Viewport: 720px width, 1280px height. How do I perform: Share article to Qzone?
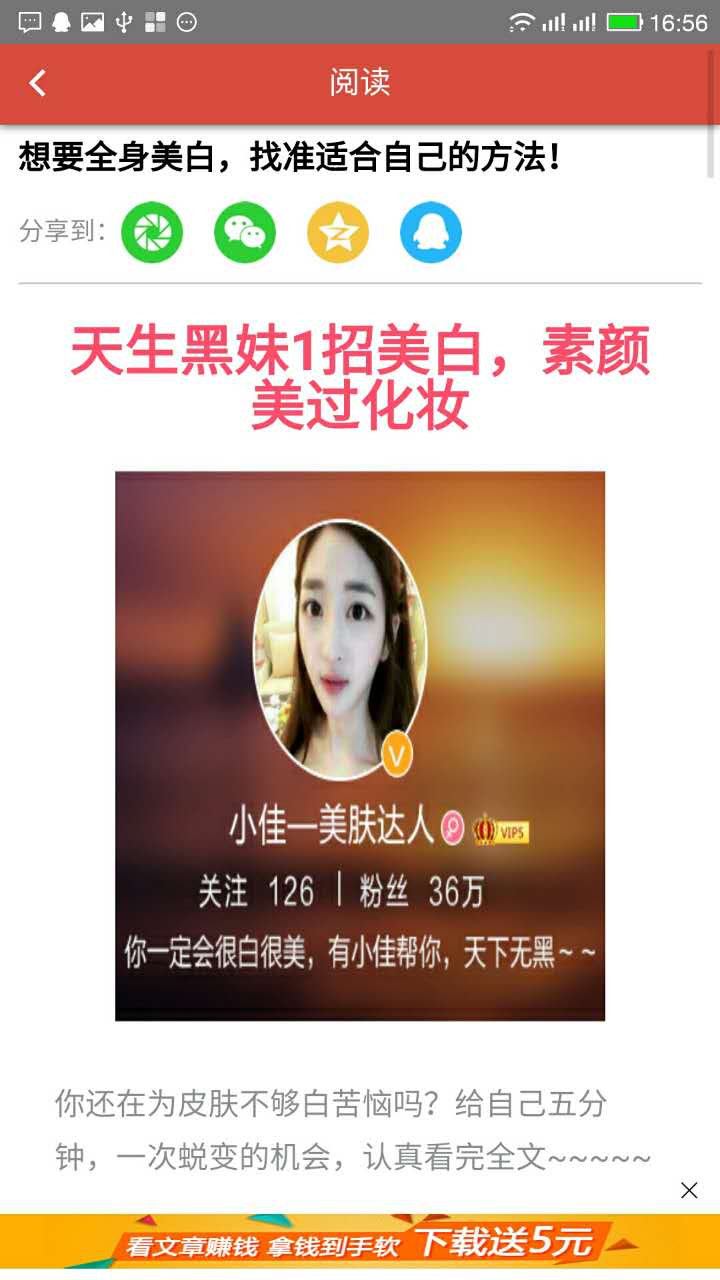click(x=338, y=232)
